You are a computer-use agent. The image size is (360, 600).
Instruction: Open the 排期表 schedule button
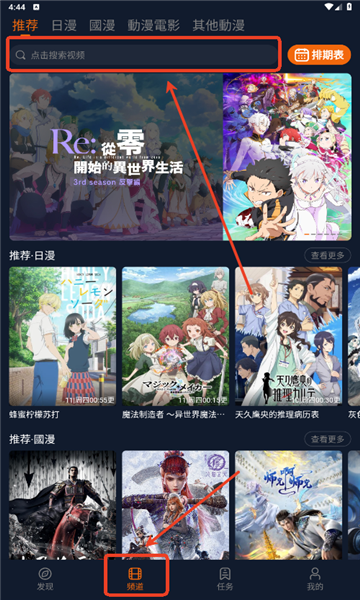(x=319, y=55)
